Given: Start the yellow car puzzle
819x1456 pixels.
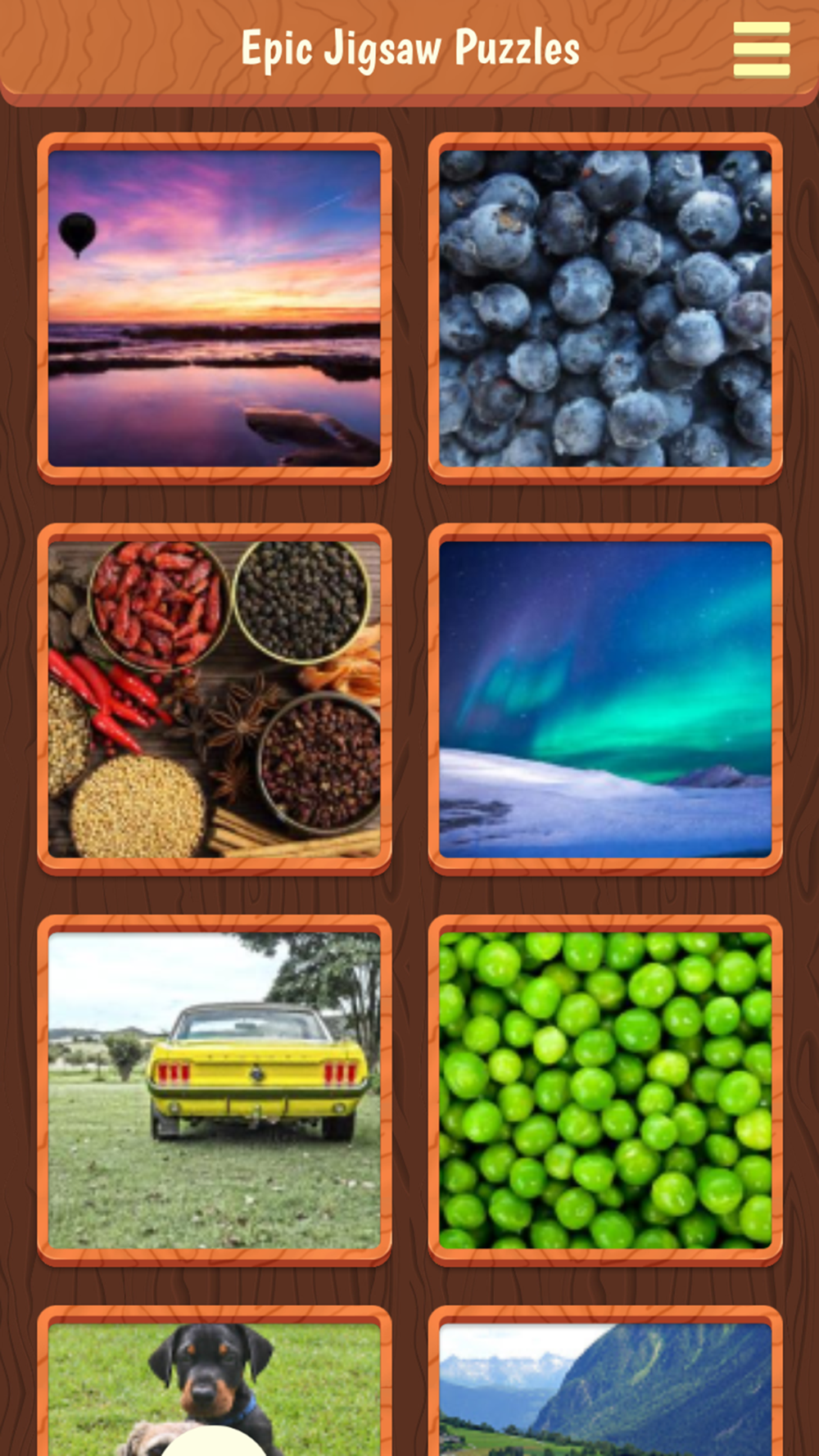Looking at the screenshot, I should [x=214, y=1090].
